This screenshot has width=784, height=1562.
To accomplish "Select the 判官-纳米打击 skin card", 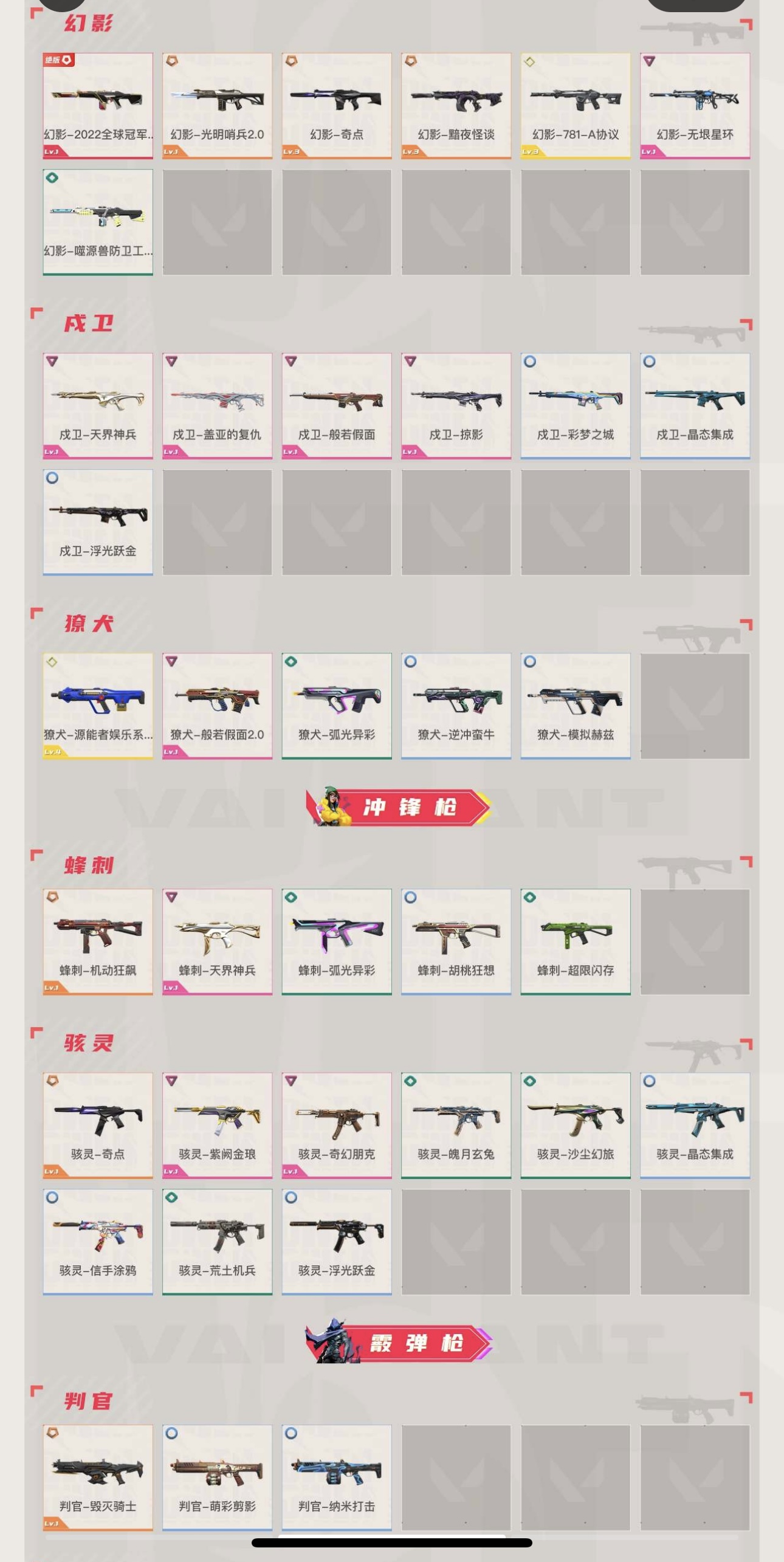I will pos(337,1478).
